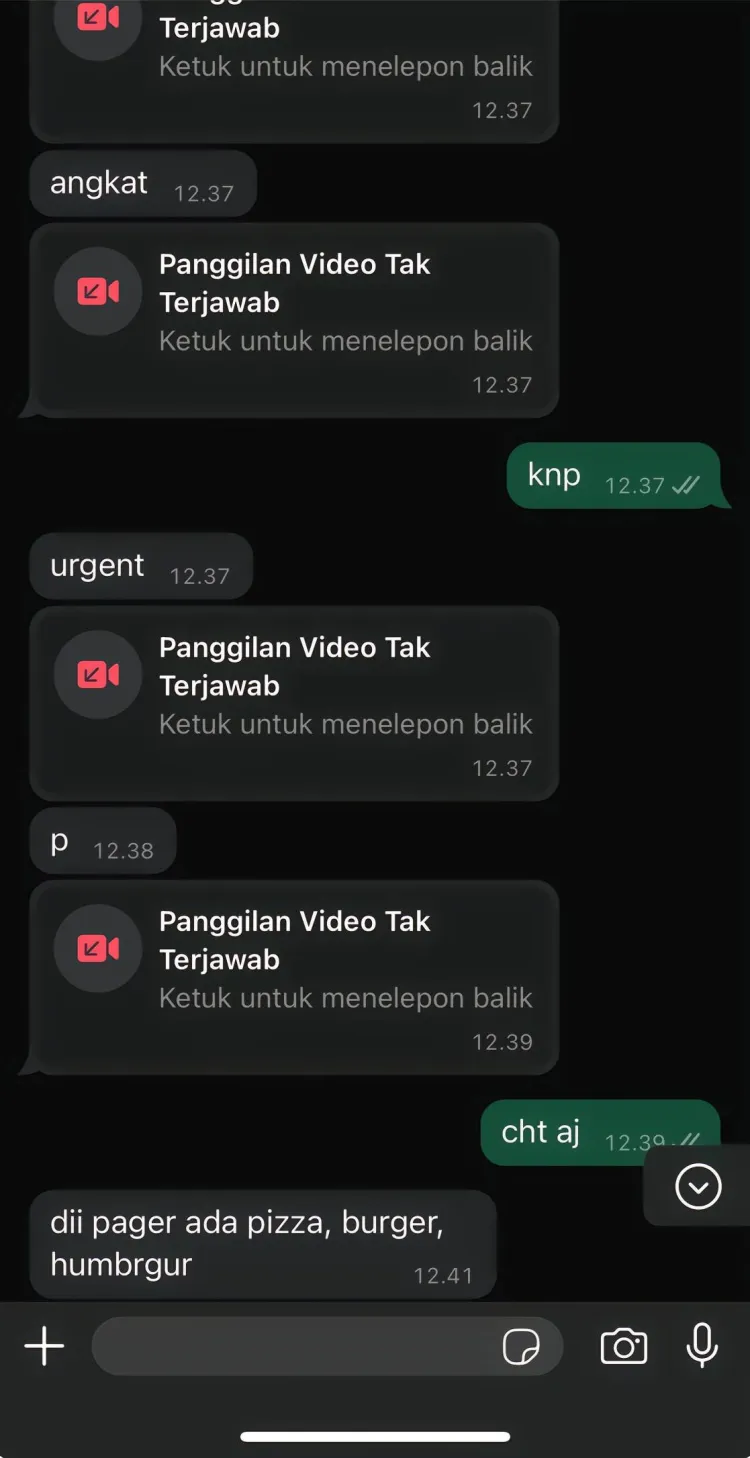The height and width of the screenshot is (1458, 750).
Task: Jump to latest messages with down arrow
Action: (698, 1187)
